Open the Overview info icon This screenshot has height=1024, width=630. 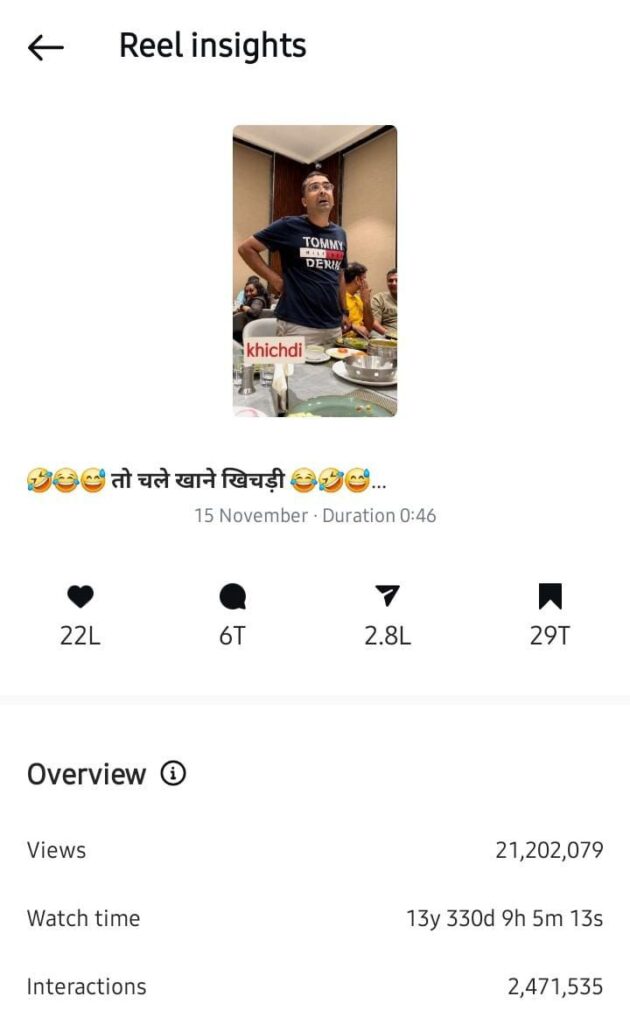tap(174, 774)
